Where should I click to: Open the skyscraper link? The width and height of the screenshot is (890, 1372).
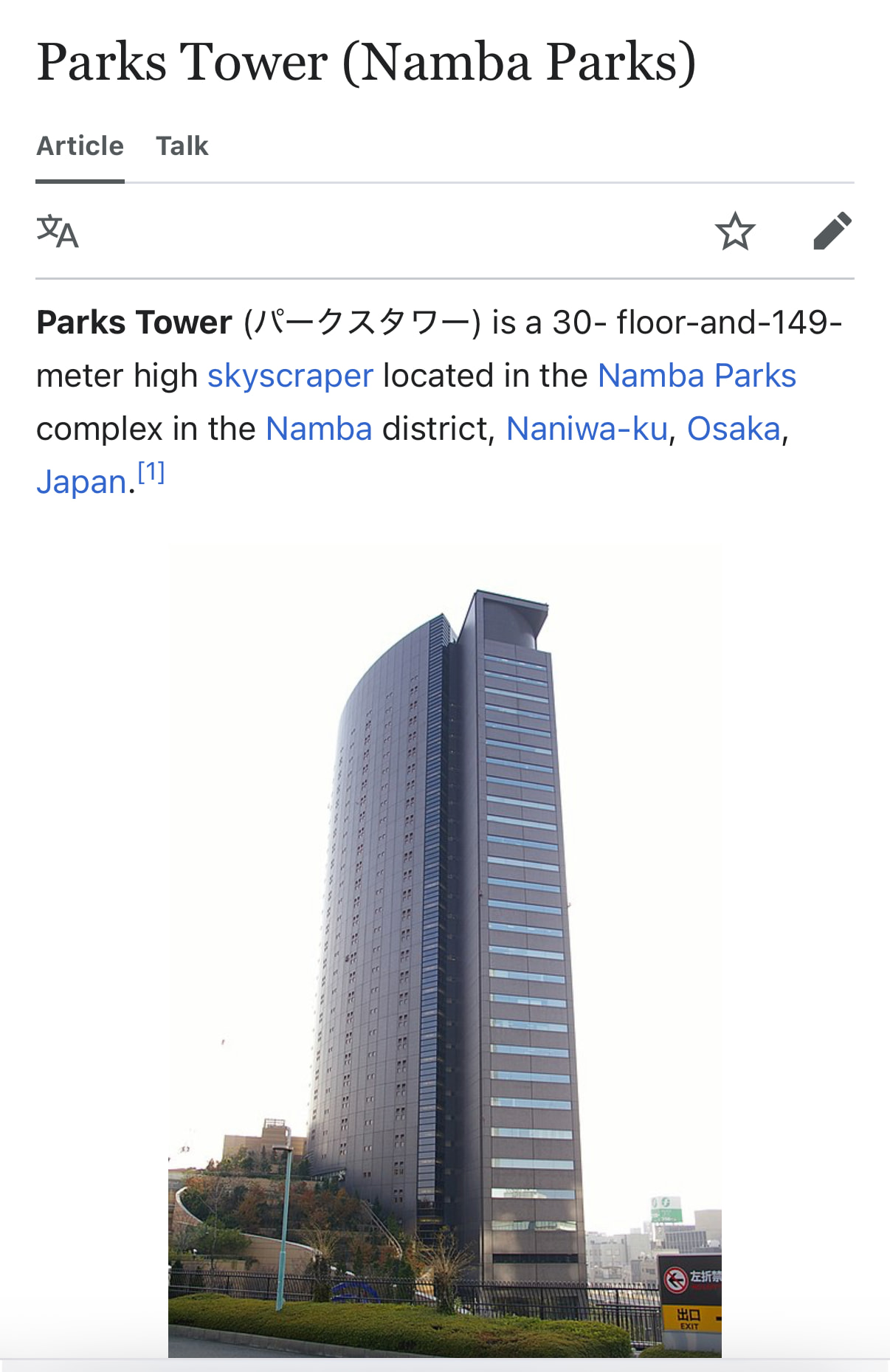click(290, 376)
